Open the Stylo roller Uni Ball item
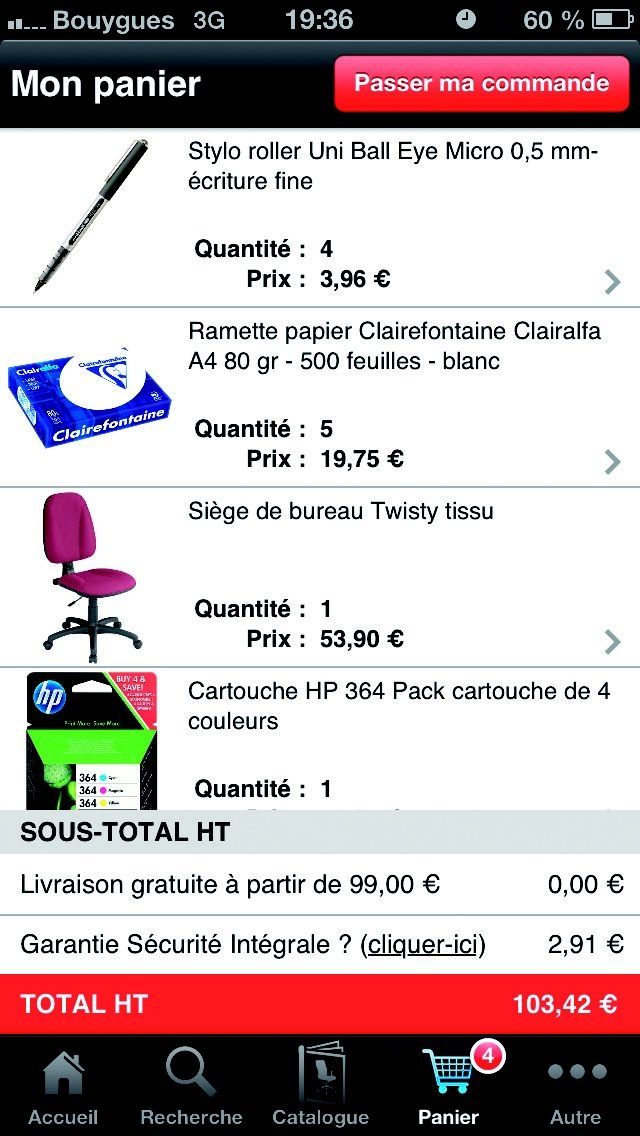 coord(320,218)
